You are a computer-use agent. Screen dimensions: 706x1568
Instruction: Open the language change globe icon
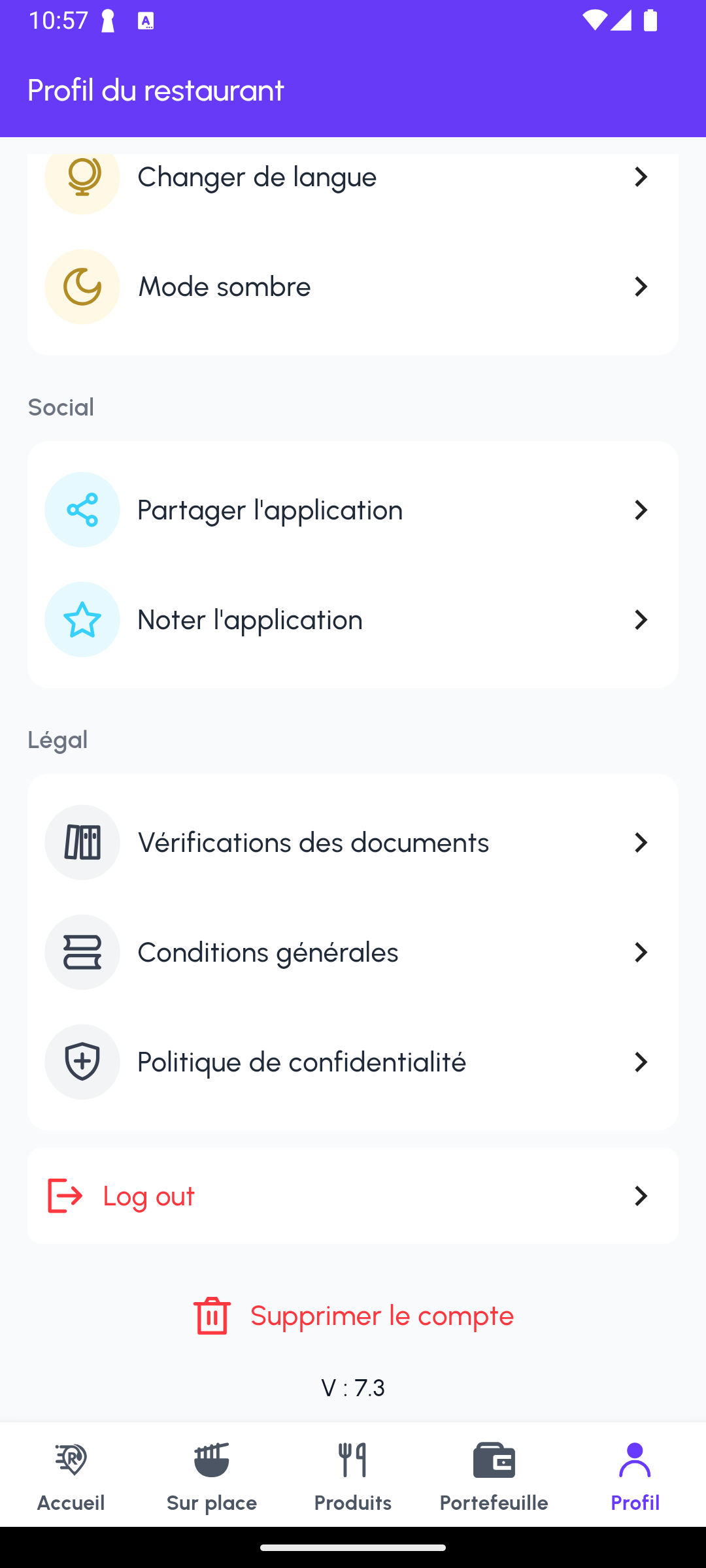[82, 176]
